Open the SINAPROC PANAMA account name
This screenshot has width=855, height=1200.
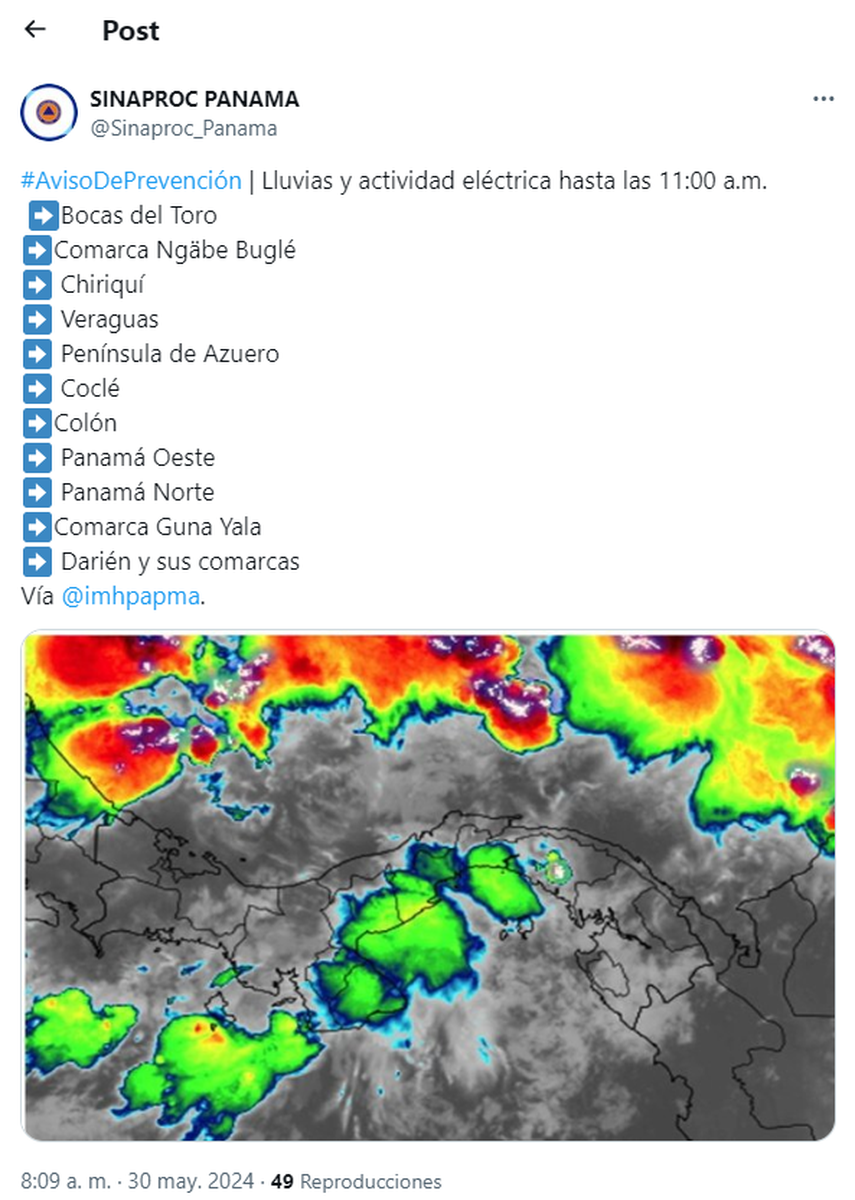pyautogui.click(x=194, y=99)
